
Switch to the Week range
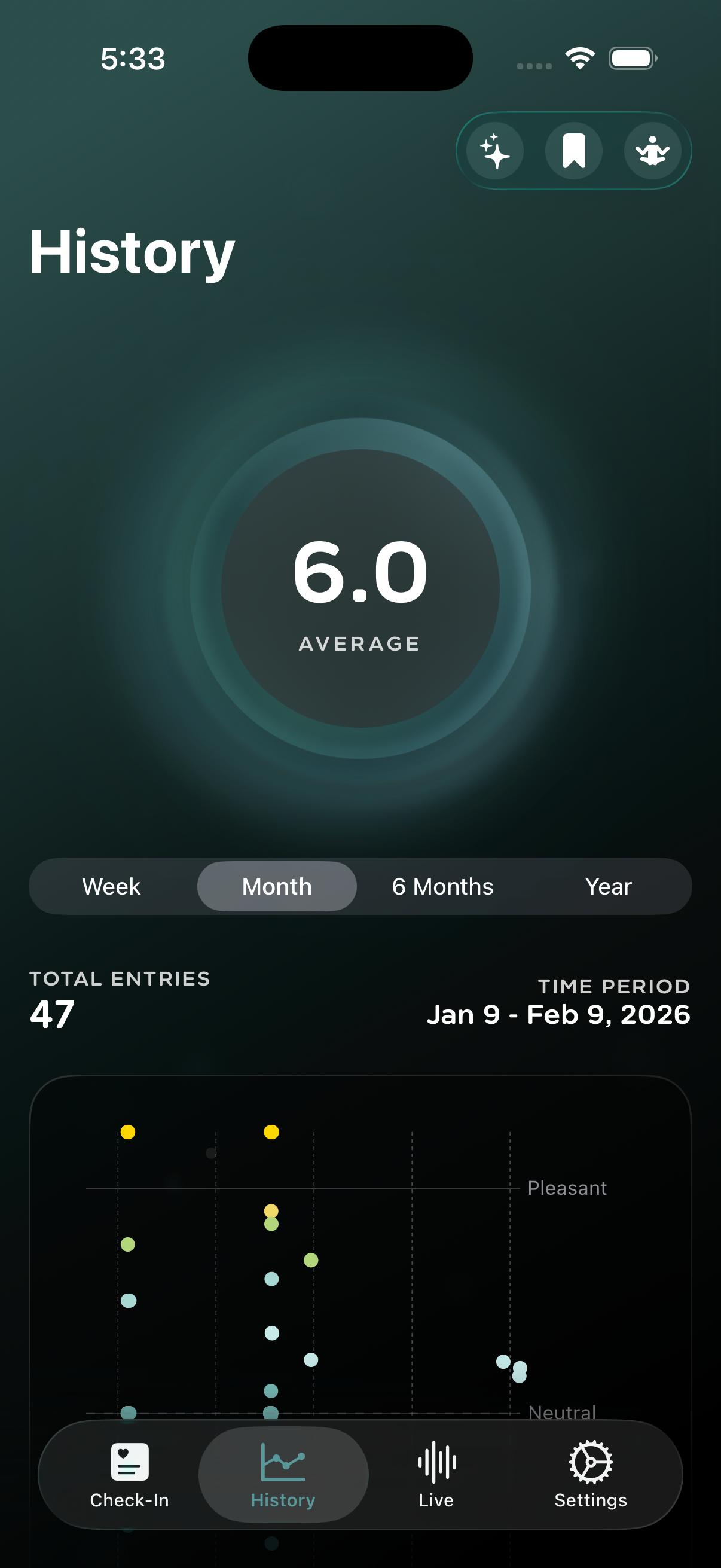[111, 886]
